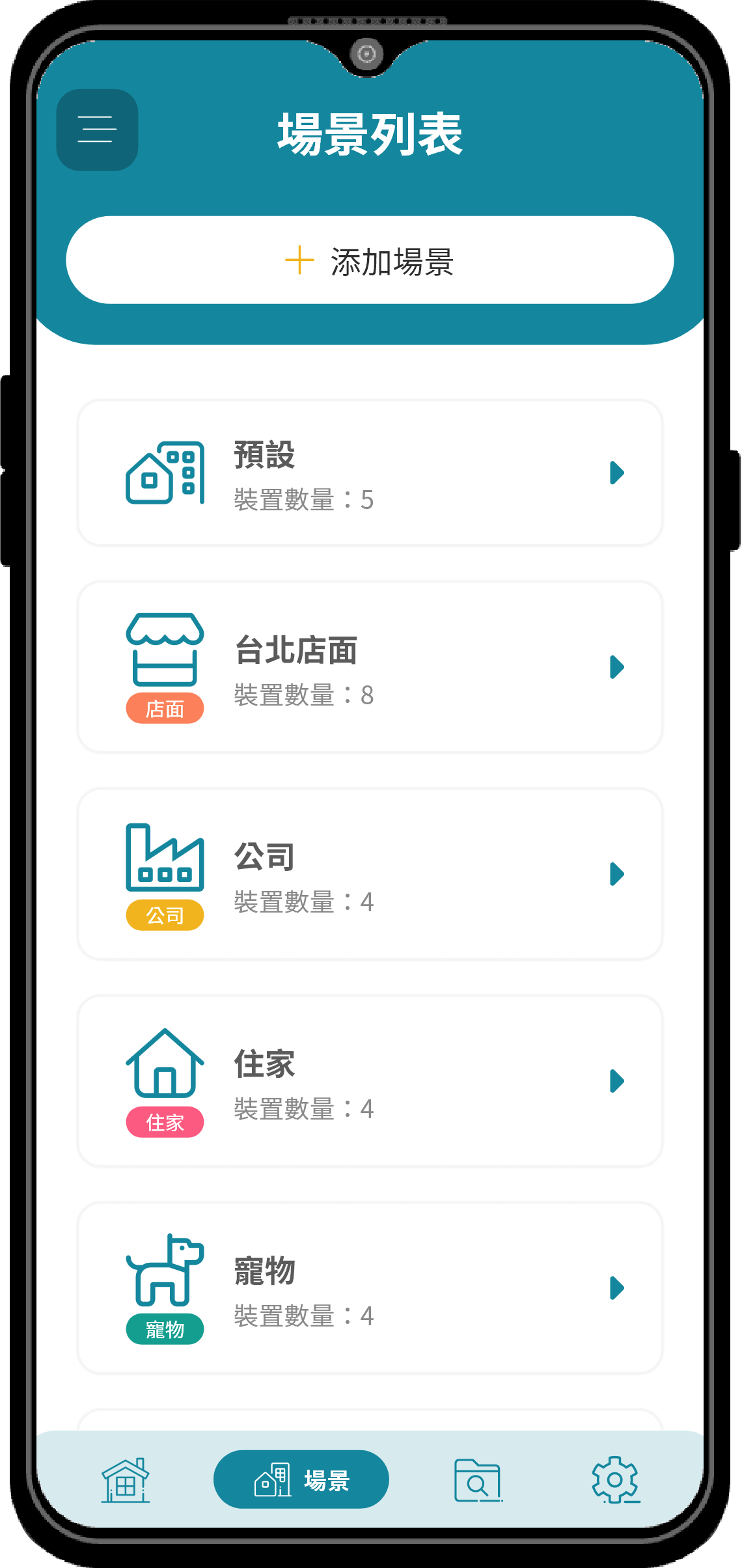Click the pink 住家 tag badge
The width and height of the screenshot is (742, 1568).
pyautogui.click(x=164, y=1122)
